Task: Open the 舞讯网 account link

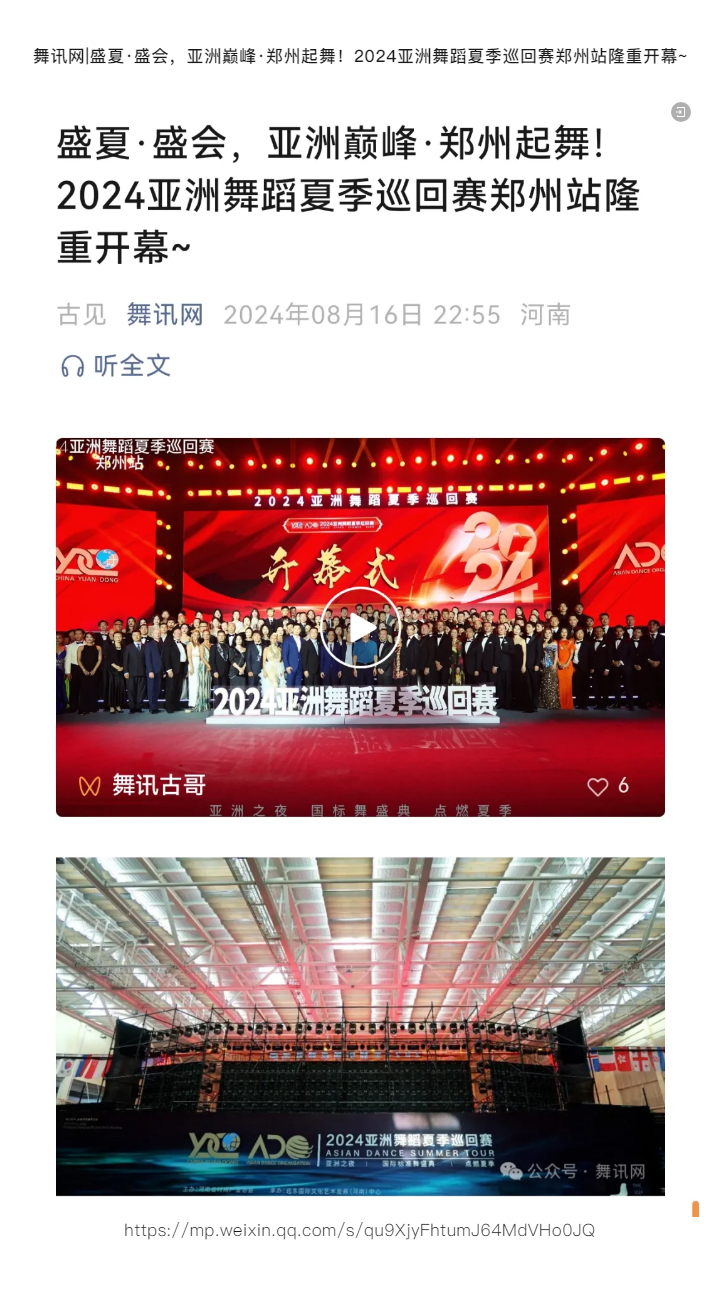Action: [x=165, y=315]
